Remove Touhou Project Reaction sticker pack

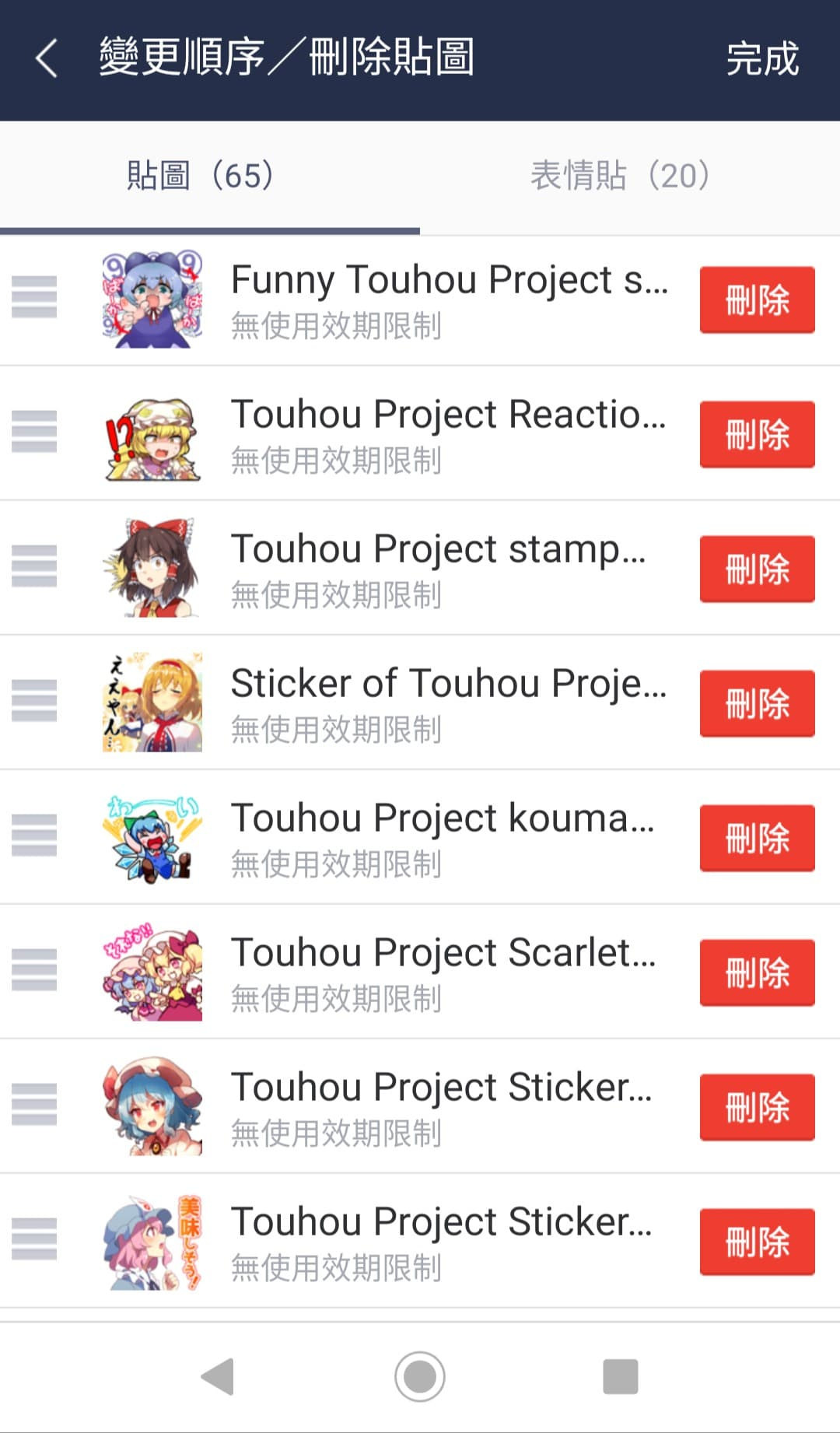(x=757, y=434)
